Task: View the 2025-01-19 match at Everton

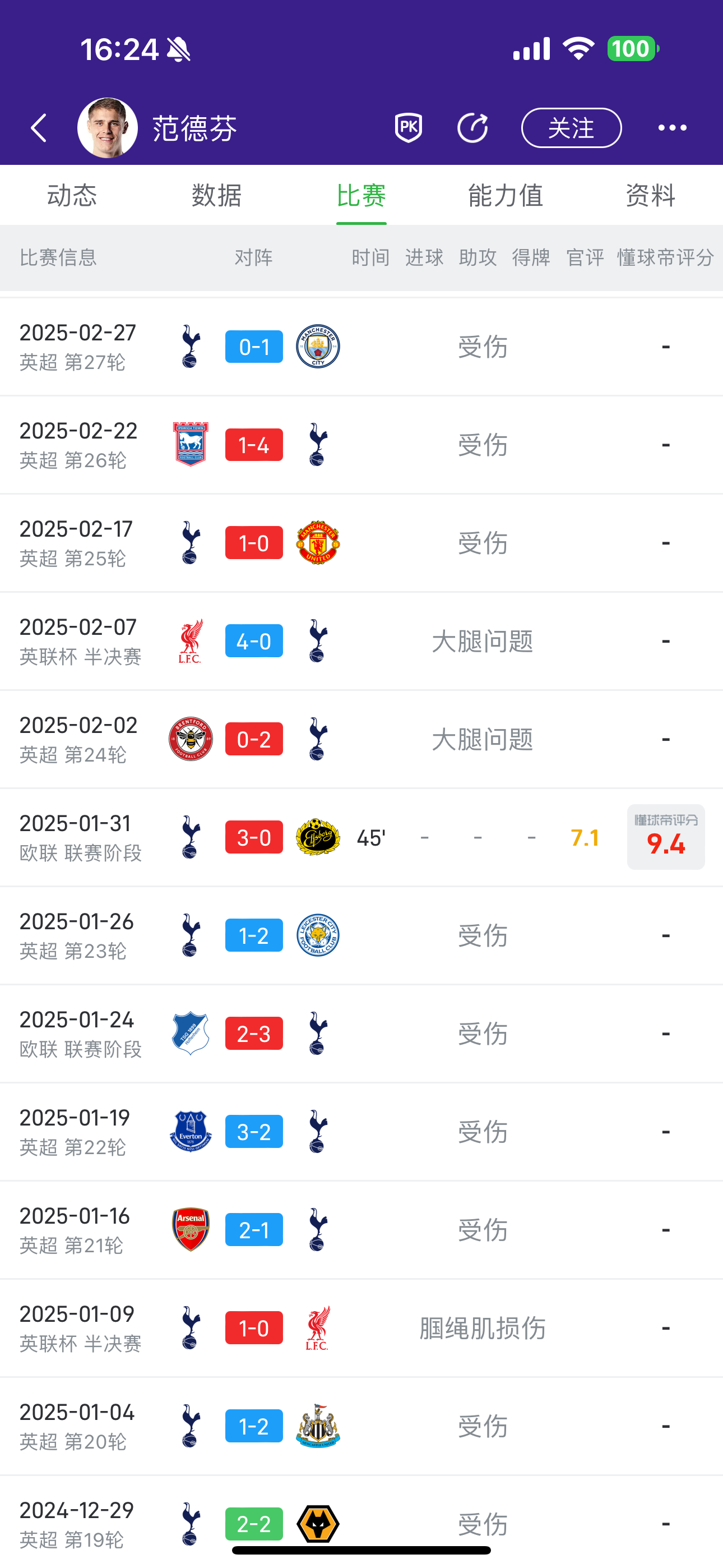Action: click(x=254, y=1132)
